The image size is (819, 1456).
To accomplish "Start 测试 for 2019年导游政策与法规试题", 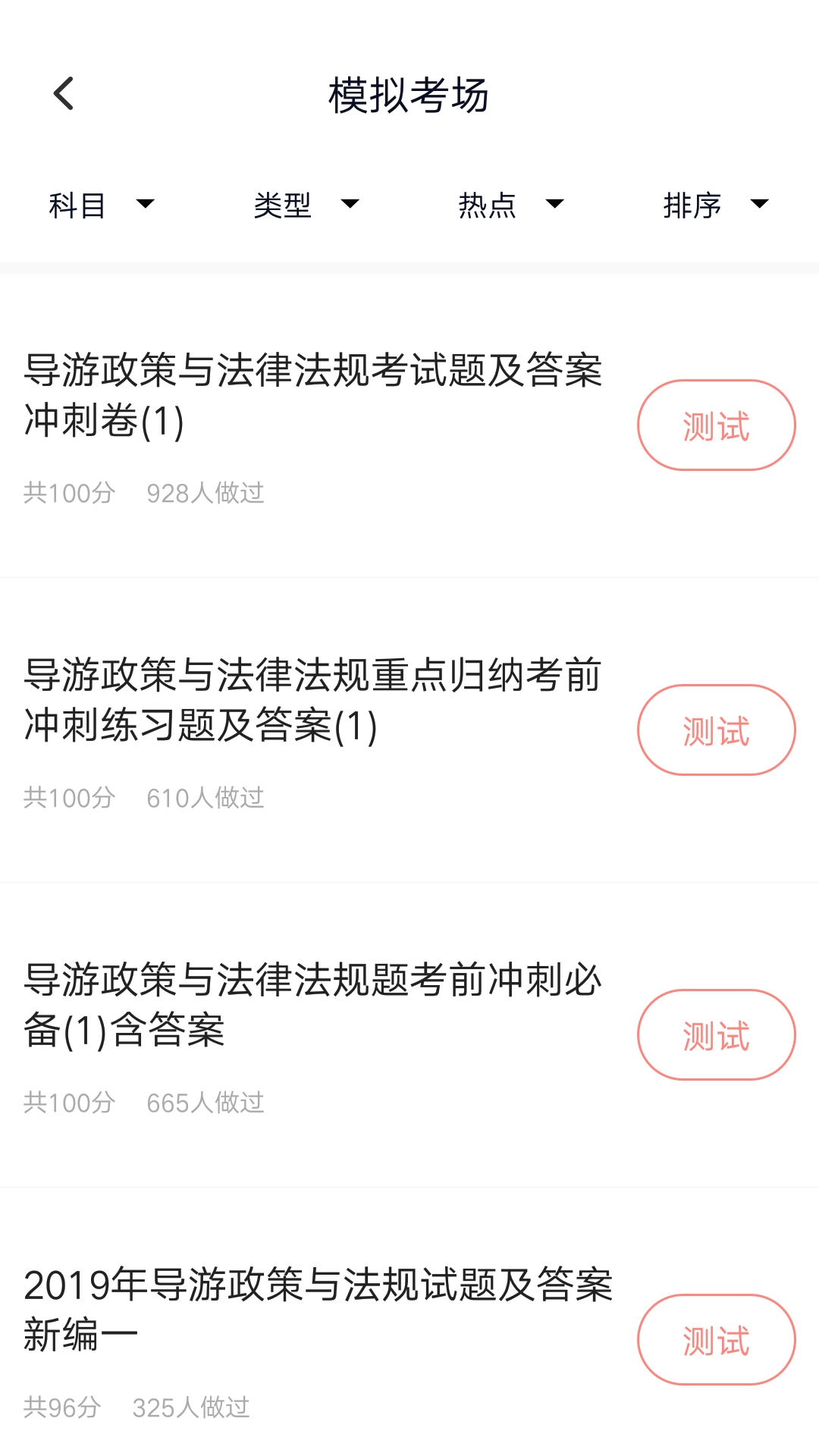I will click(716, 1340).
